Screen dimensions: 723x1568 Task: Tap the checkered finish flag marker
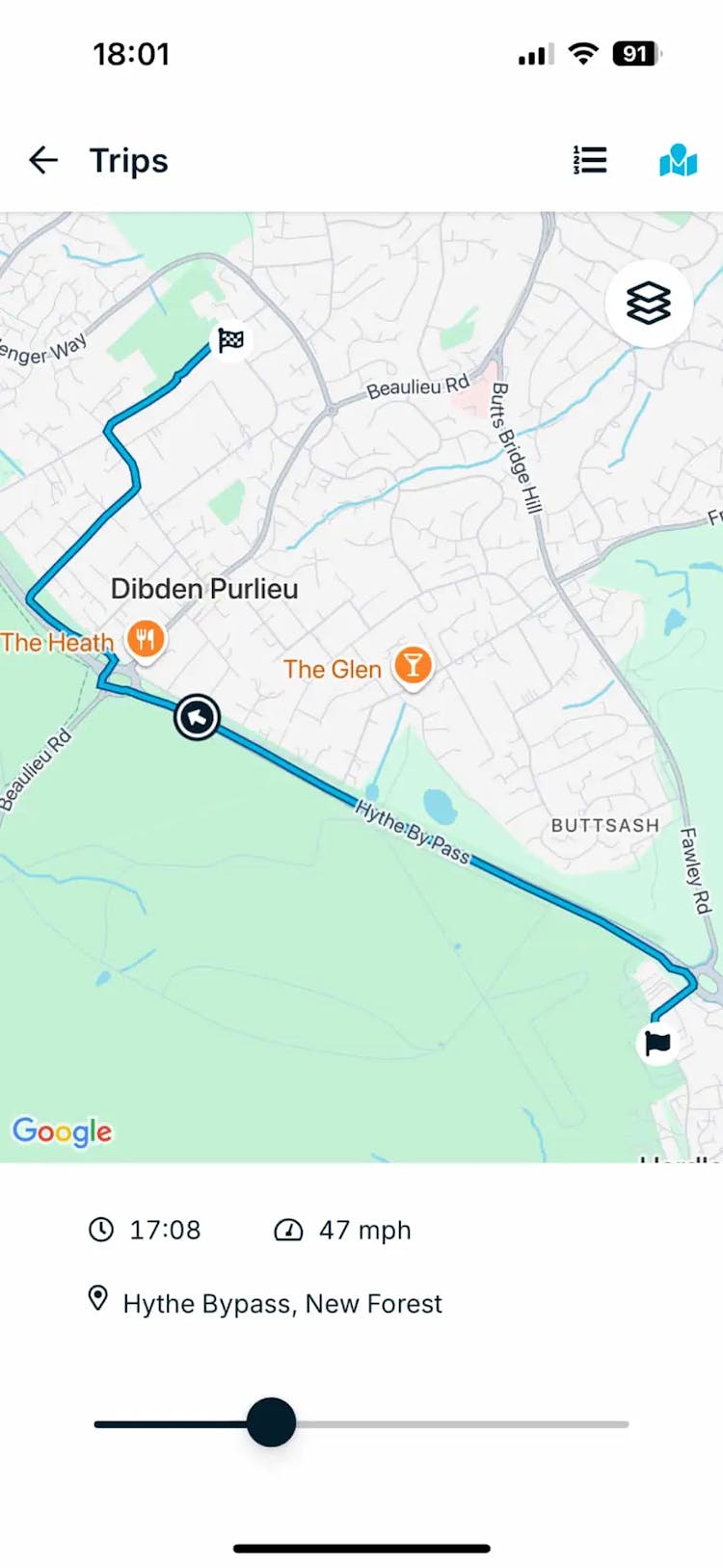[x=230, y=339]
